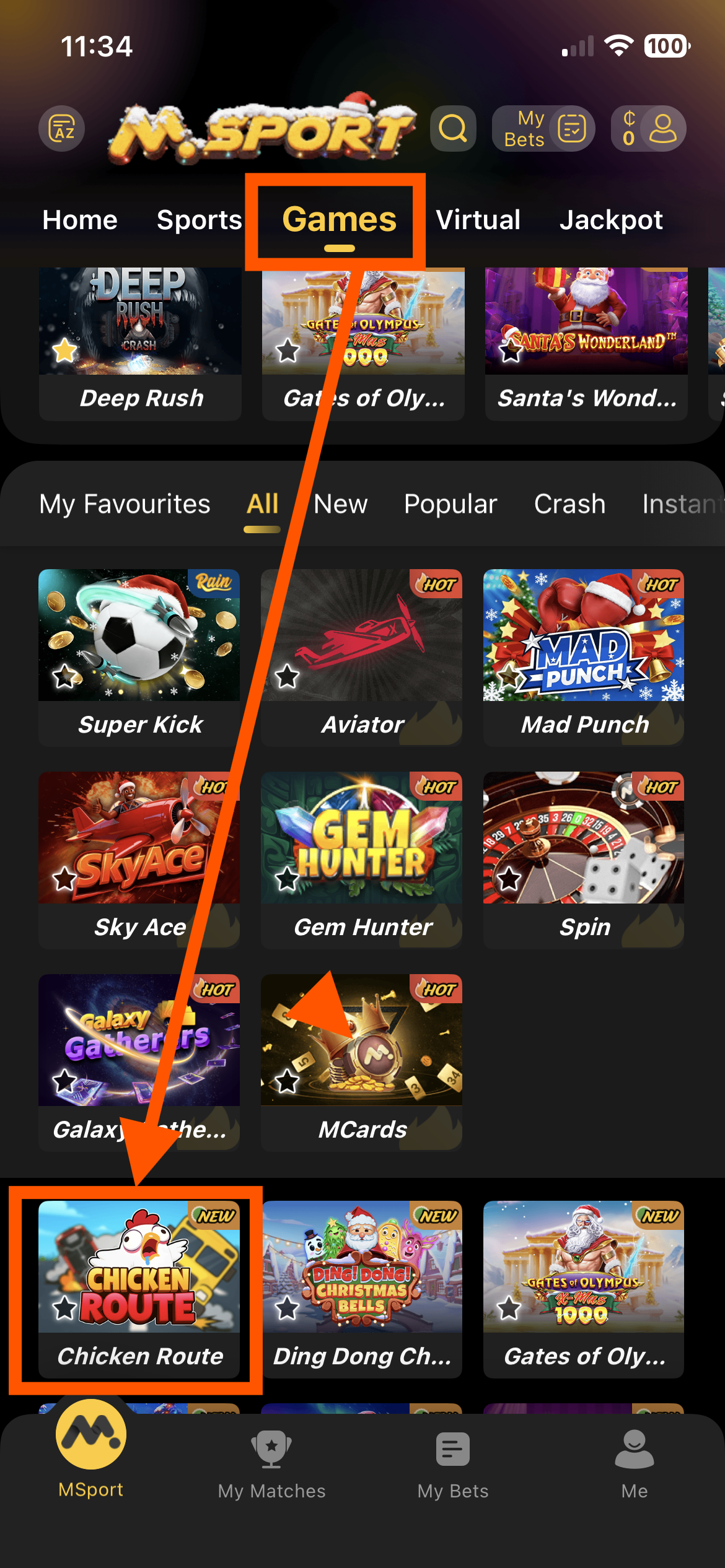The width and height of the screenshot is (725, 1568).
Task: Select the Jackpot tab
Action: pyautogui.click(x=611, y=220)
